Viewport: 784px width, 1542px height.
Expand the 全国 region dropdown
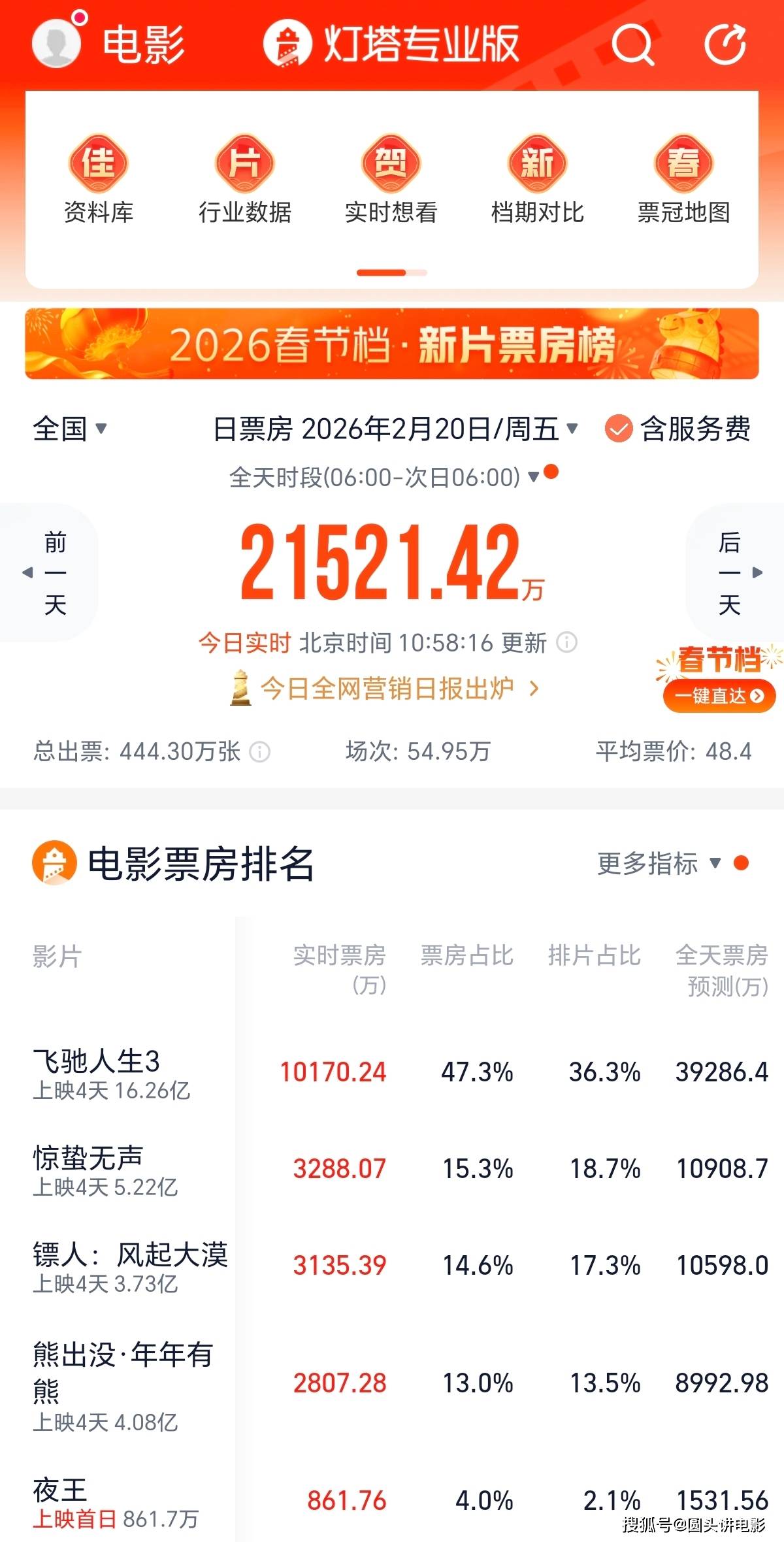pyautogui.click(x=69, y=429)
